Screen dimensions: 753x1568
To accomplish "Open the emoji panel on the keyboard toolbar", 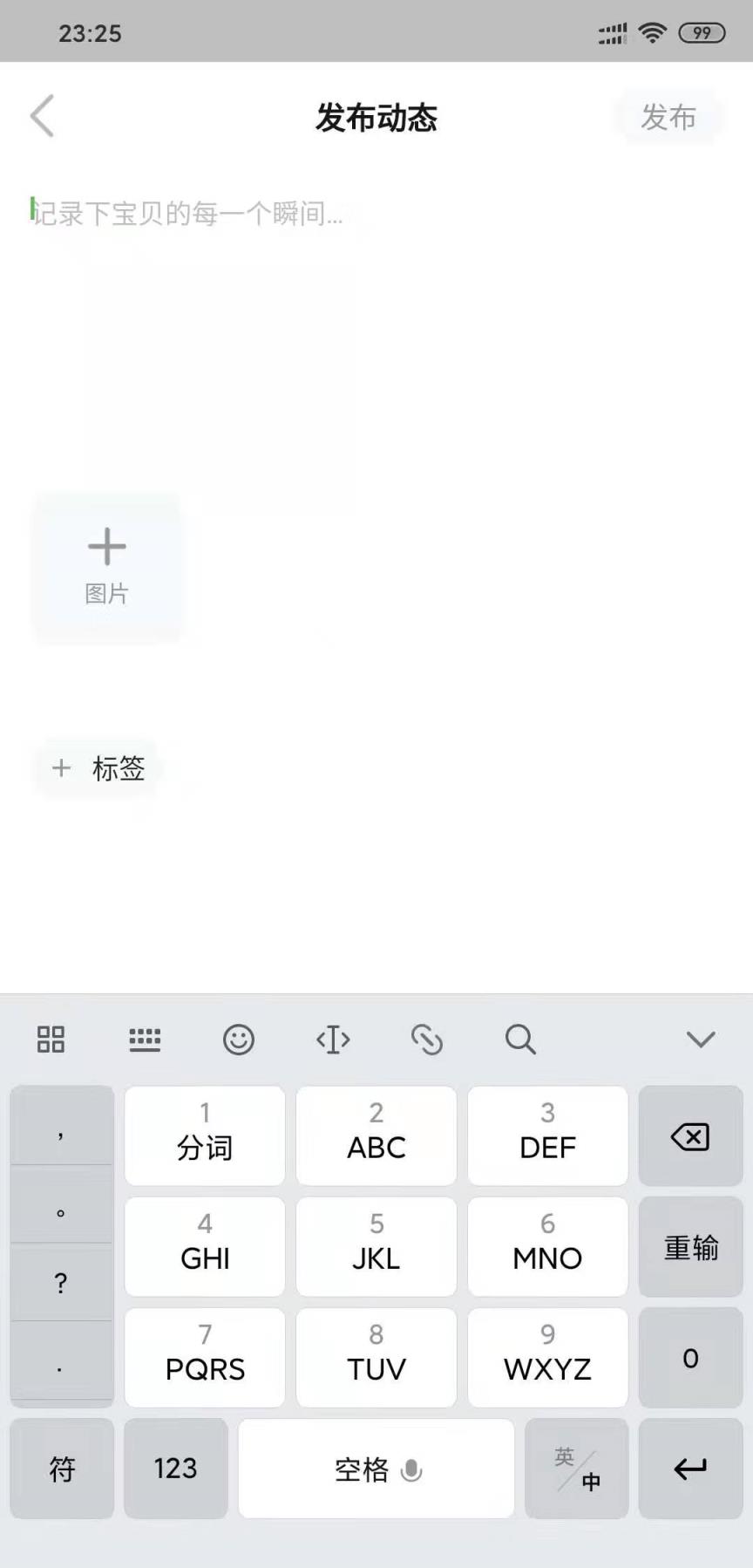I will point(239,1040).
